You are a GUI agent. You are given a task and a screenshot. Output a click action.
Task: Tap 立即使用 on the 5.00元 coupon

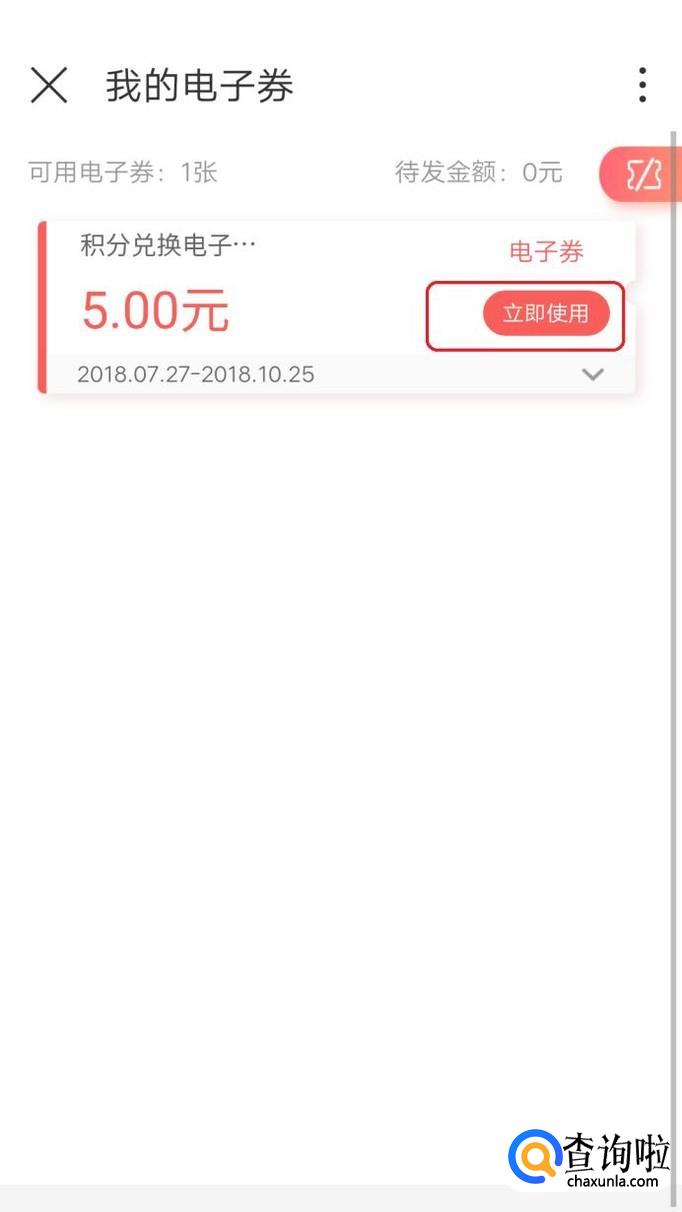[545, 314]
